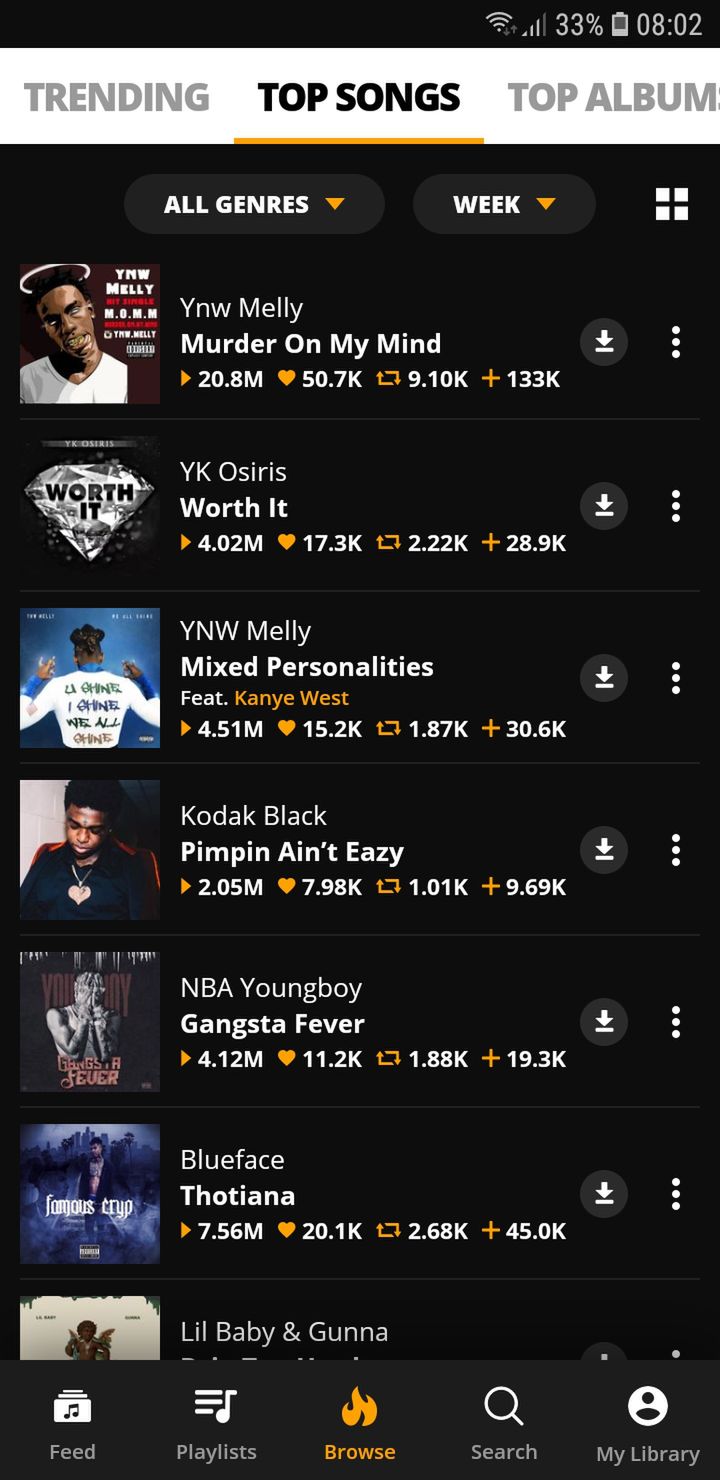This screenshot has width=720, height=1480.
Task: Open the options menu for Gangsta Fever
Action: [x=676, y=1022]
